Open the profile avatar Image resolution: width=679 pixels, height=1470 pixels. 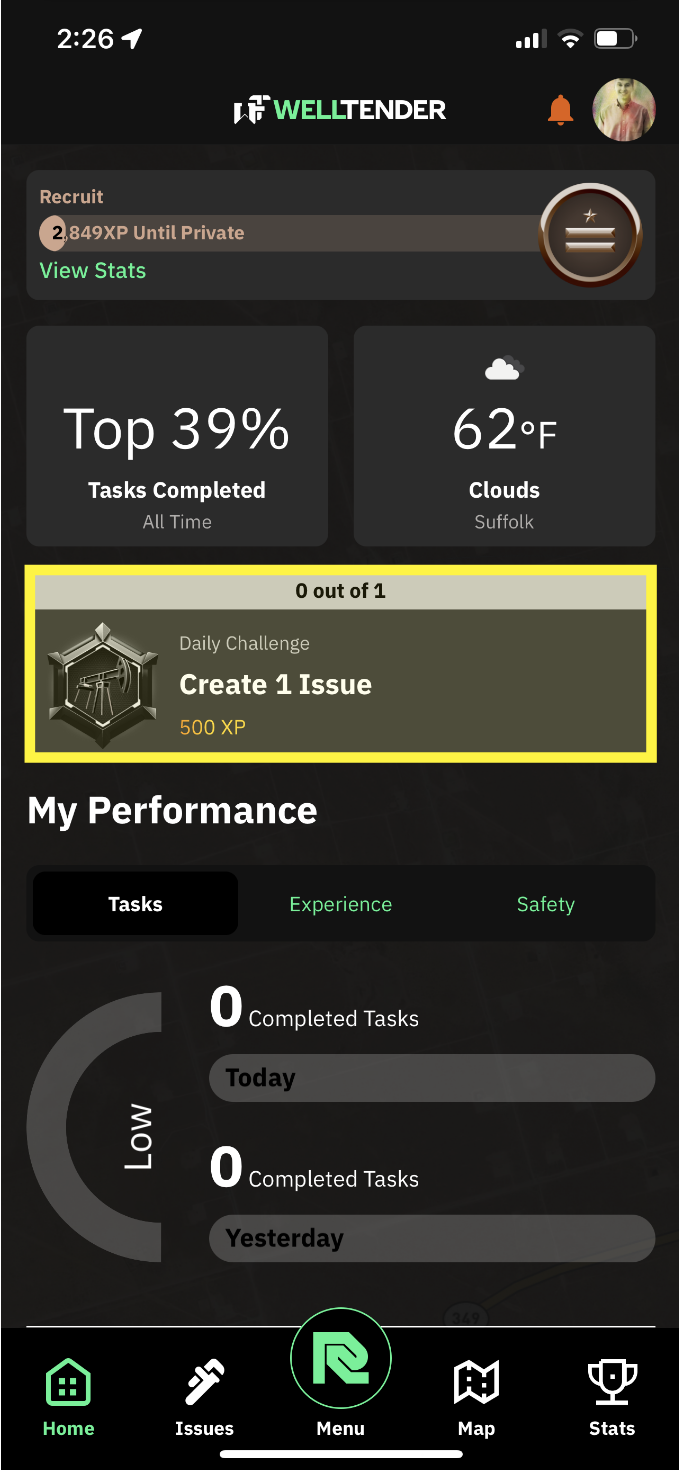point(624,110)
